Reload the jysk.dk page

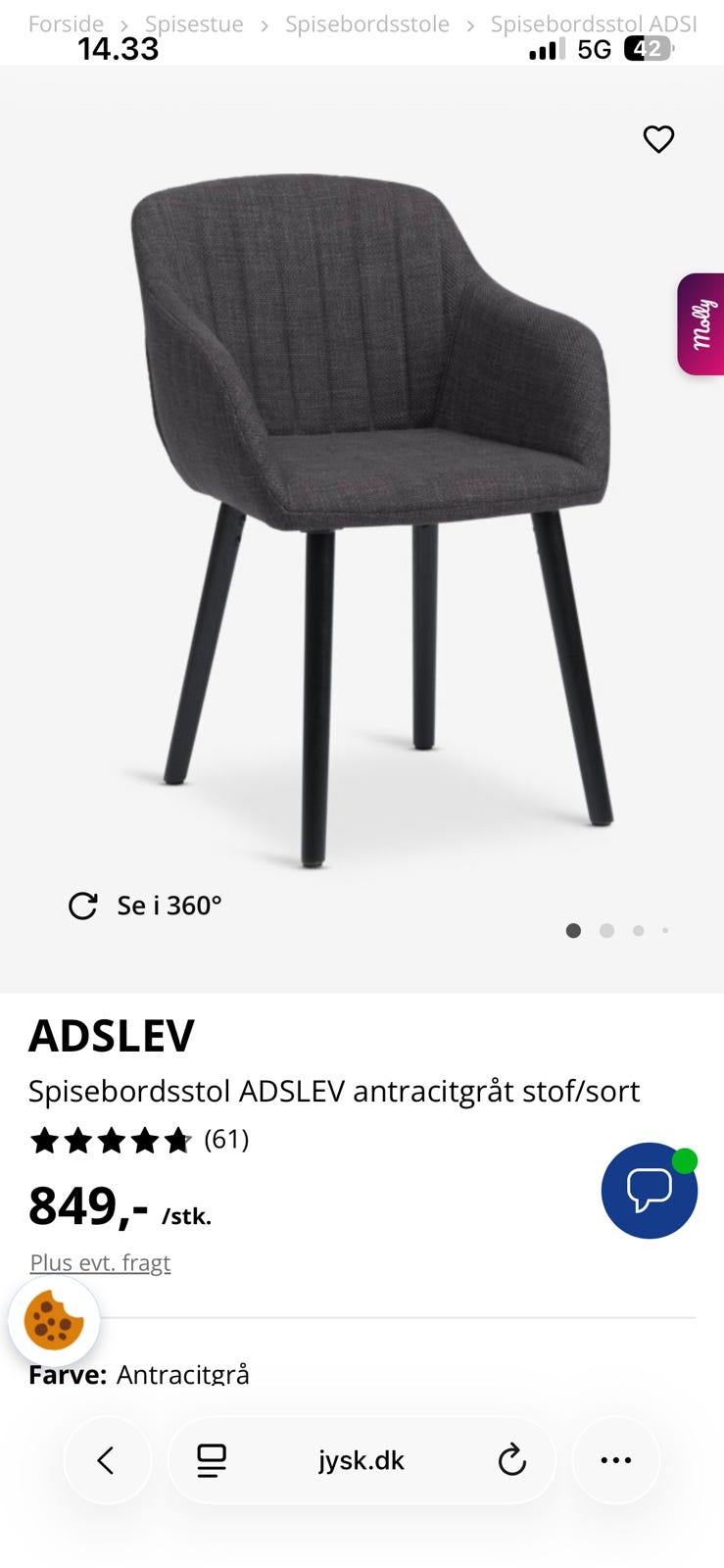511,1460
